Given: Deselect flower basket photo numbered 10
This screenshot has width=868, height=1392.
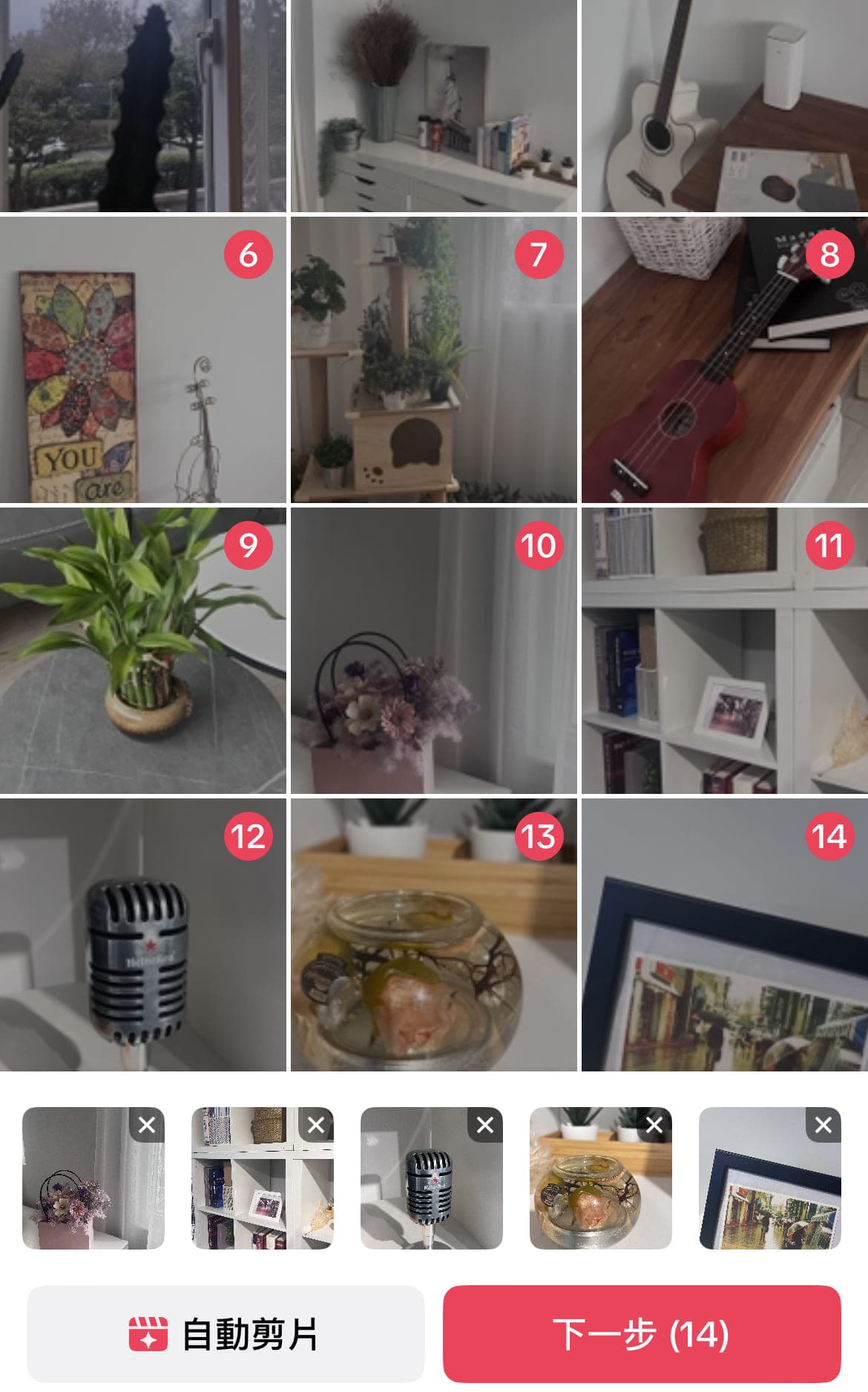Looking at the screenshot, I should coord(539,545).
